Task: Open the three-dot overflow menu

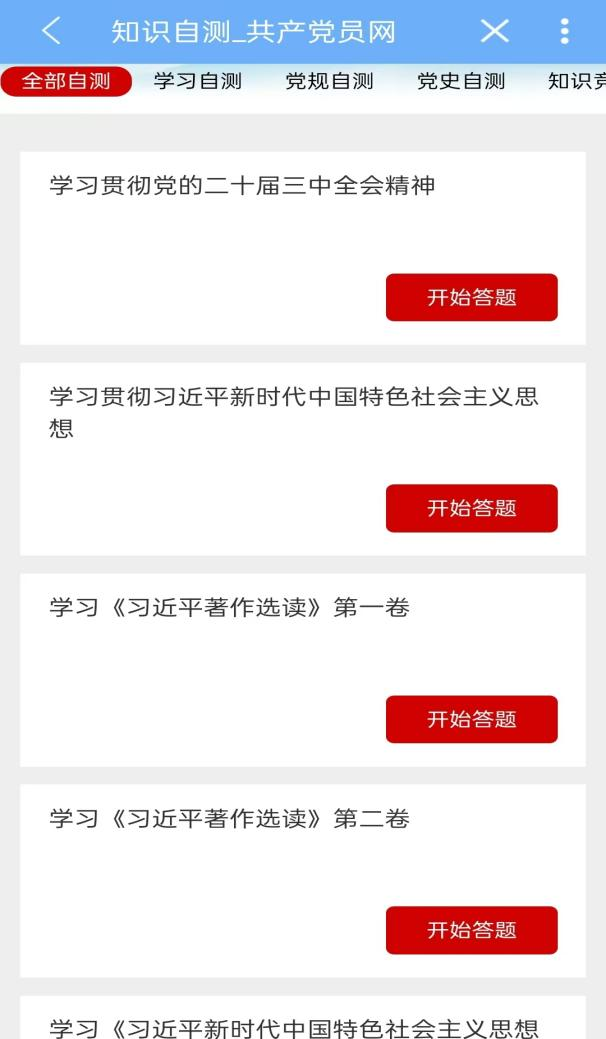Action: [x=564, y=31]
